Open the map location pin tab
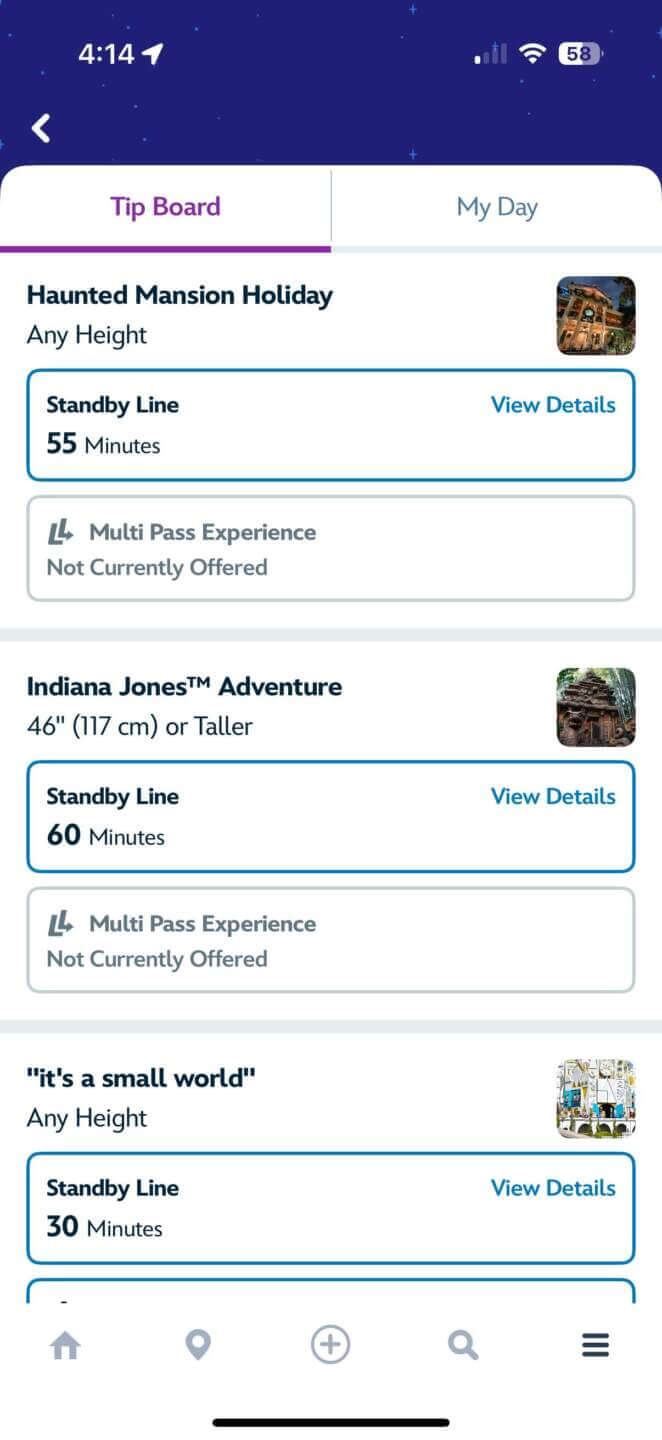Screen dimensions: 662x1440 pos(198,1346)
